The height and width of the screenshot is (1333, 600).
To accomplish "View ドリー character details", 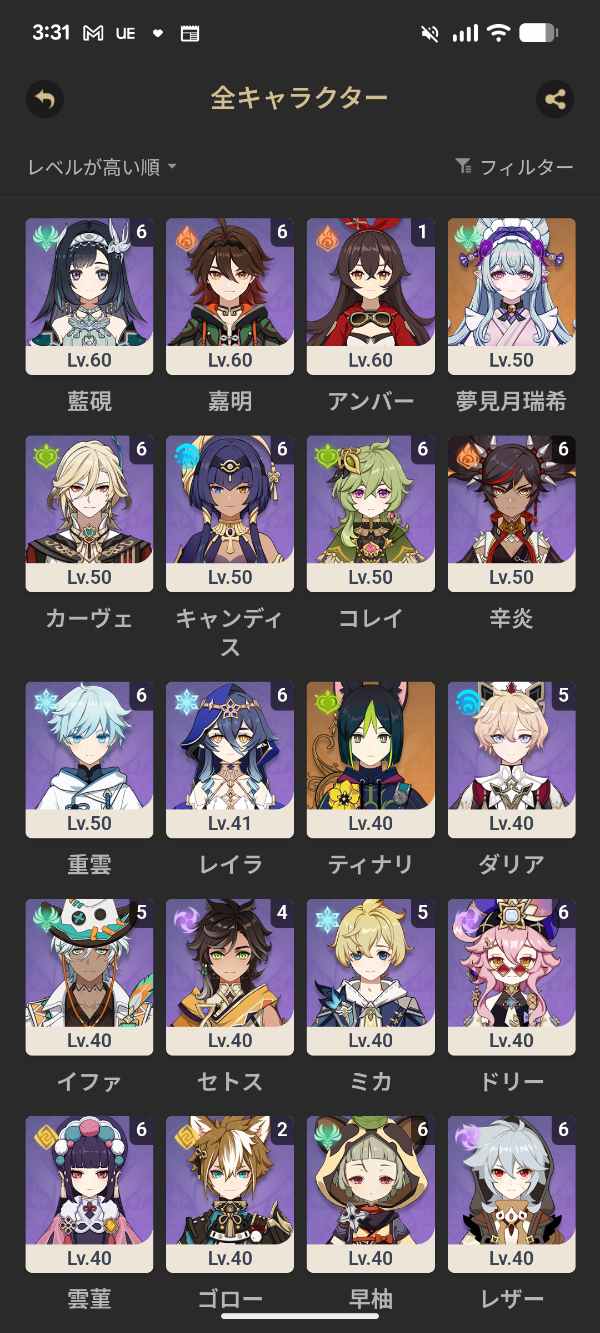I will 512,976.
